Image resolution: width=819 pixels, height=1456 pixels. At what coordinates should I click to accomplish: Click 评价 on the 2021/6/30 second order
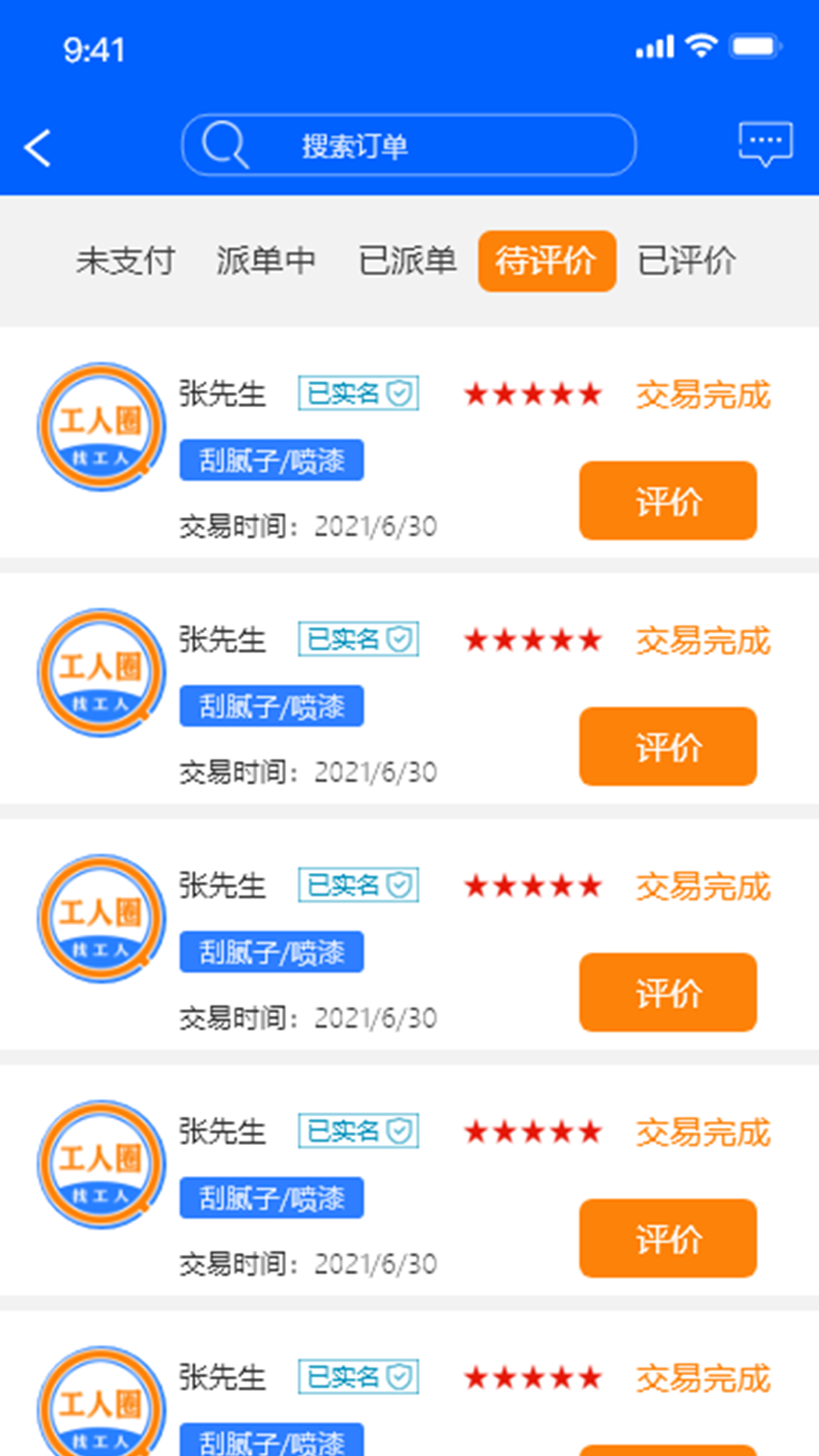(667, 746)
